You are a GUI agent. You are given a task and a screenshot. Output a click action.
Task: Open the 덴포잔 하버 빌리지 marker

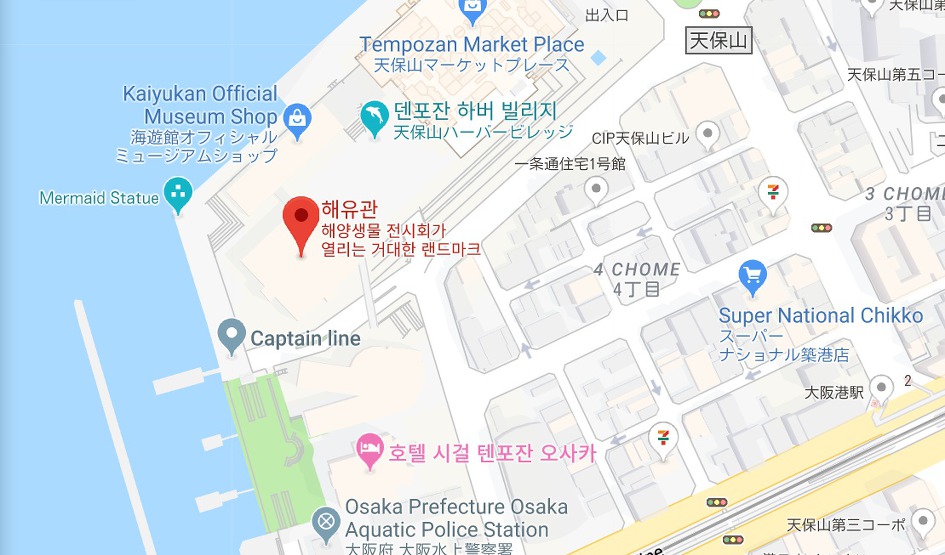point(374,119)
